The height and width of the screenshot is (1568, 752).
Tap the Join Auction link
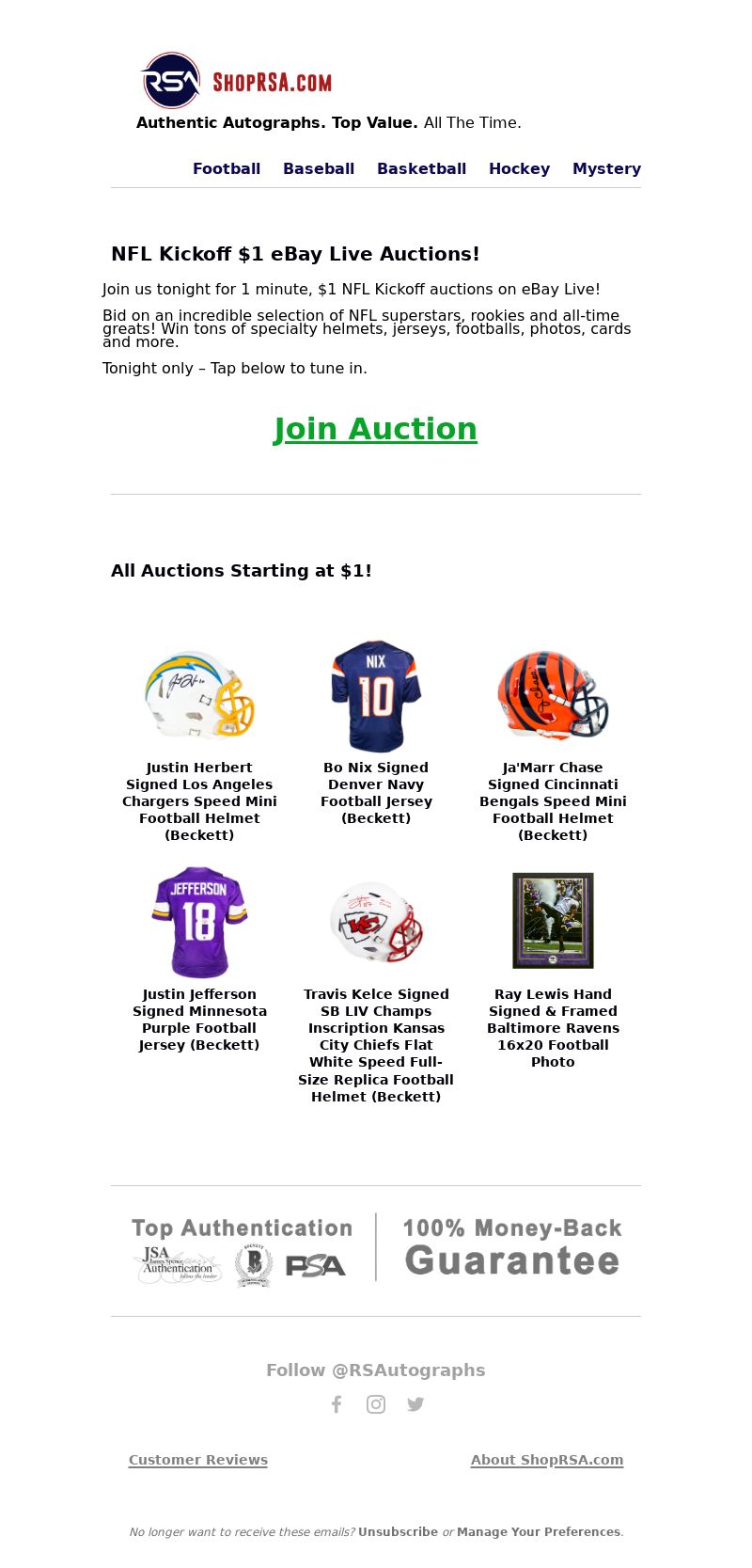click(x=375, y=429)
